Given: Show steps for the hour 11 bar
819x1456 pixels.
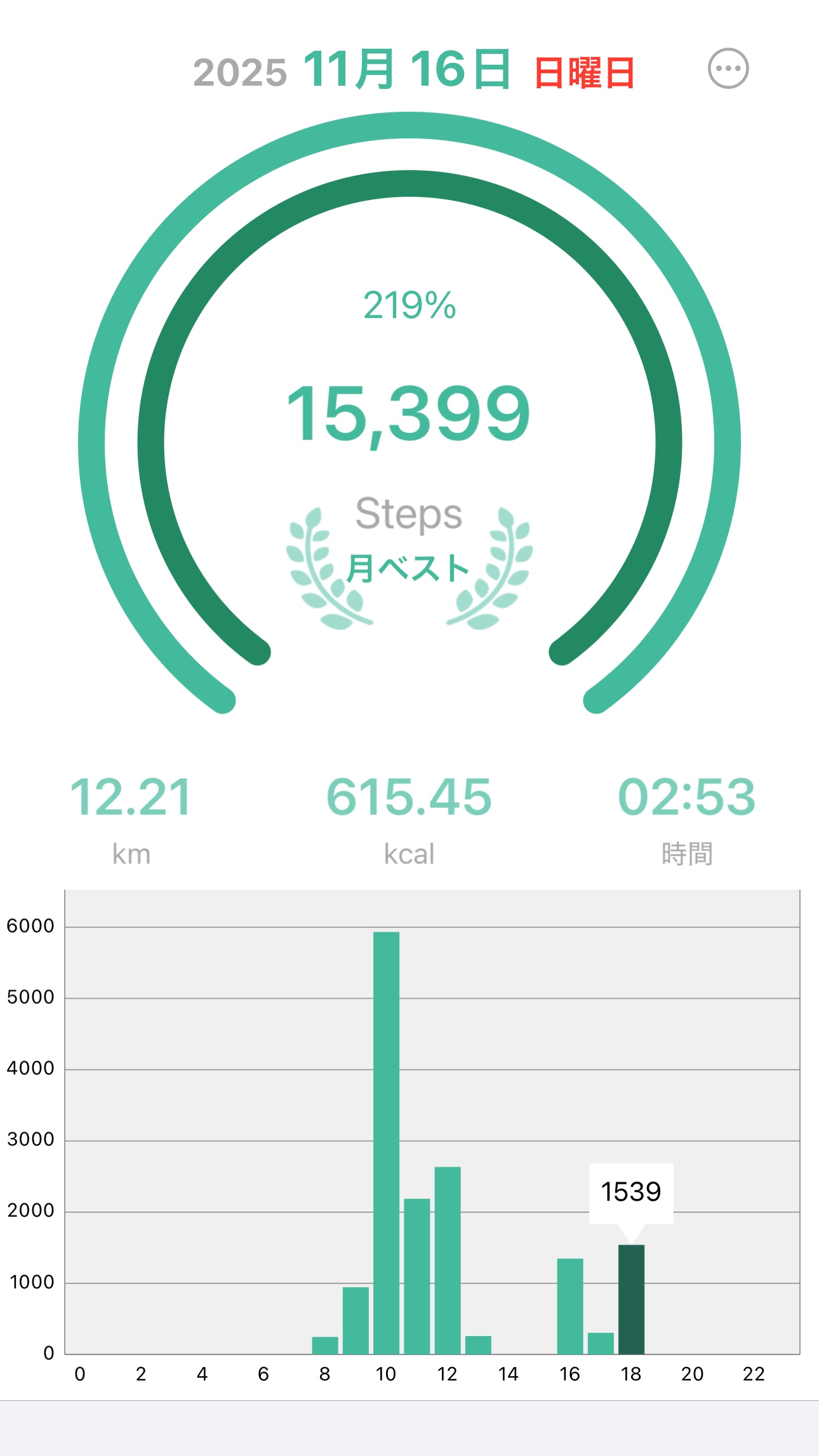Looking at the screenshot, I should tap(417, 1276).
